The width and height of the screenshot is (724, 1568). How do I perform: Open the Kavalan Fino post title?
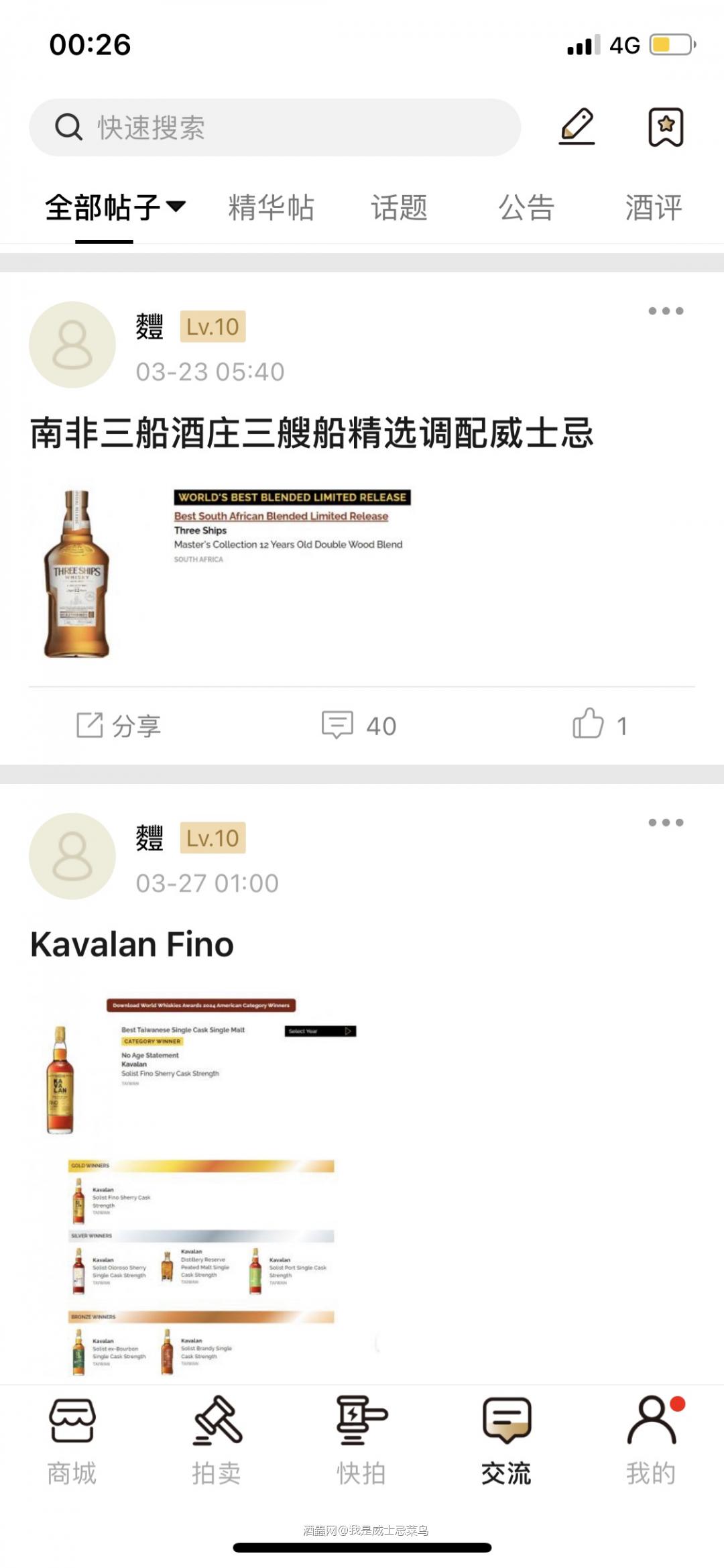(x=131, y=944)
